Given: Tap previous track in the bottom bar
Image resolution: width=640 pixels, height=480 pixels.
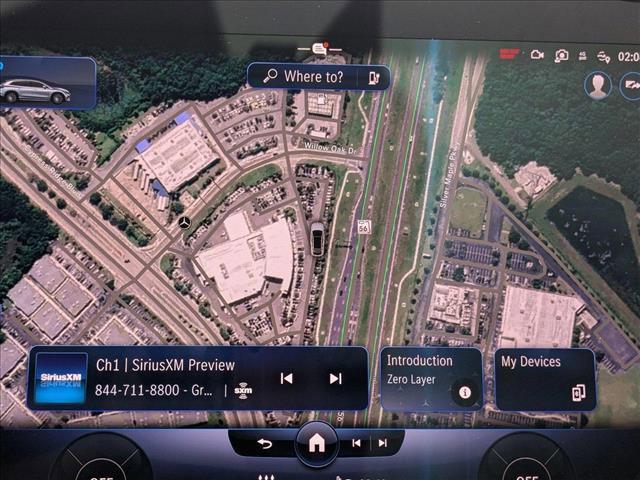Looking at the screenshot, I should point(356,443).
